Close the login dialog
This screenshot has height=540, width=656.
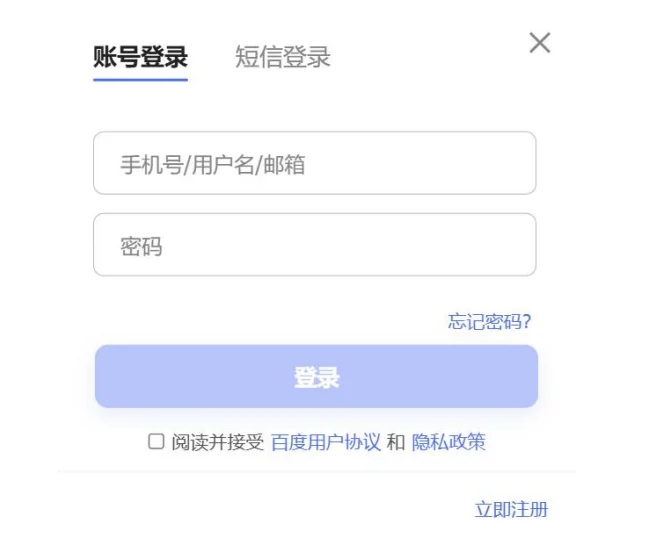(x=540, y=43)
